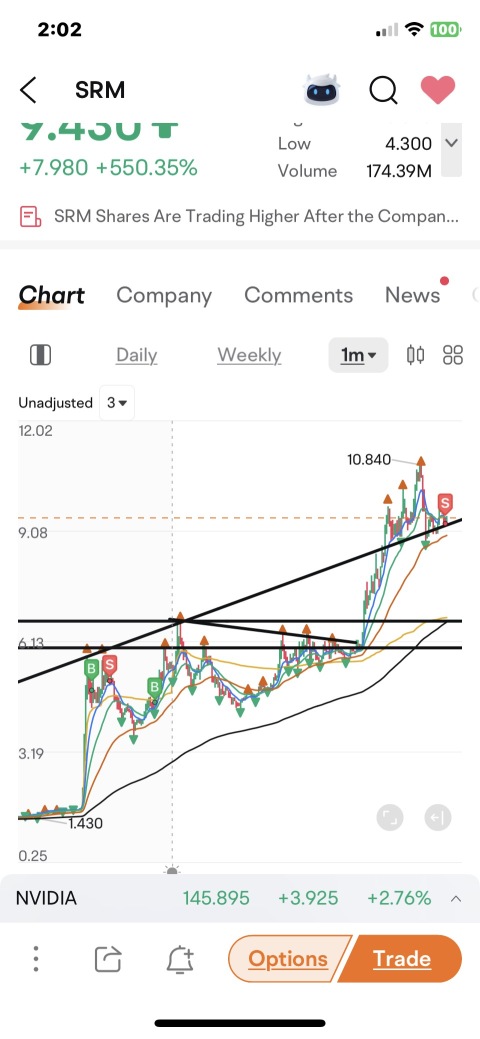Open the candlestick chart type settings

point(415,355)
